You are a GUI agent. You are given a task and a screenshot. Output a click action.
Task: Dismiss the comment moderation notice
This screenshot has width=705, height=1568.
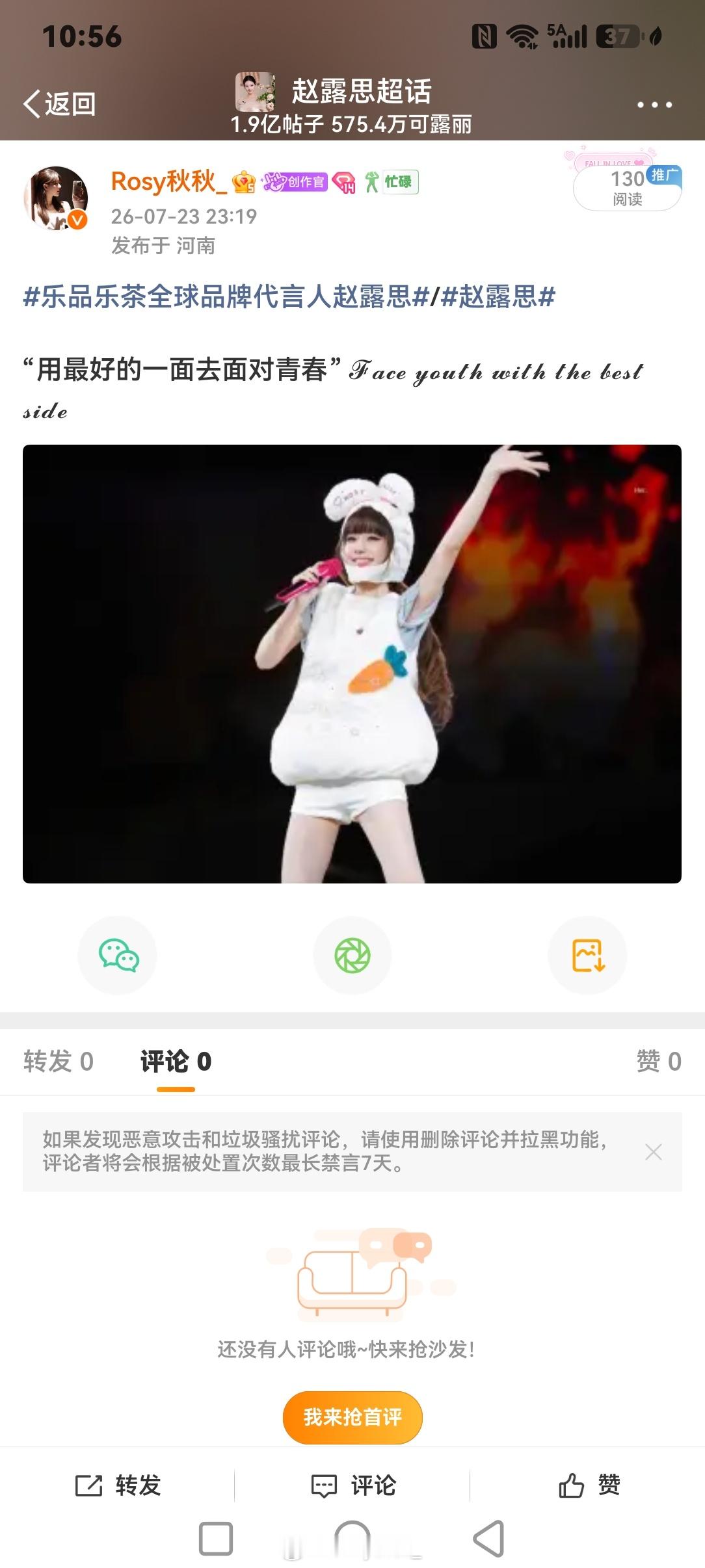point(653,1152)
